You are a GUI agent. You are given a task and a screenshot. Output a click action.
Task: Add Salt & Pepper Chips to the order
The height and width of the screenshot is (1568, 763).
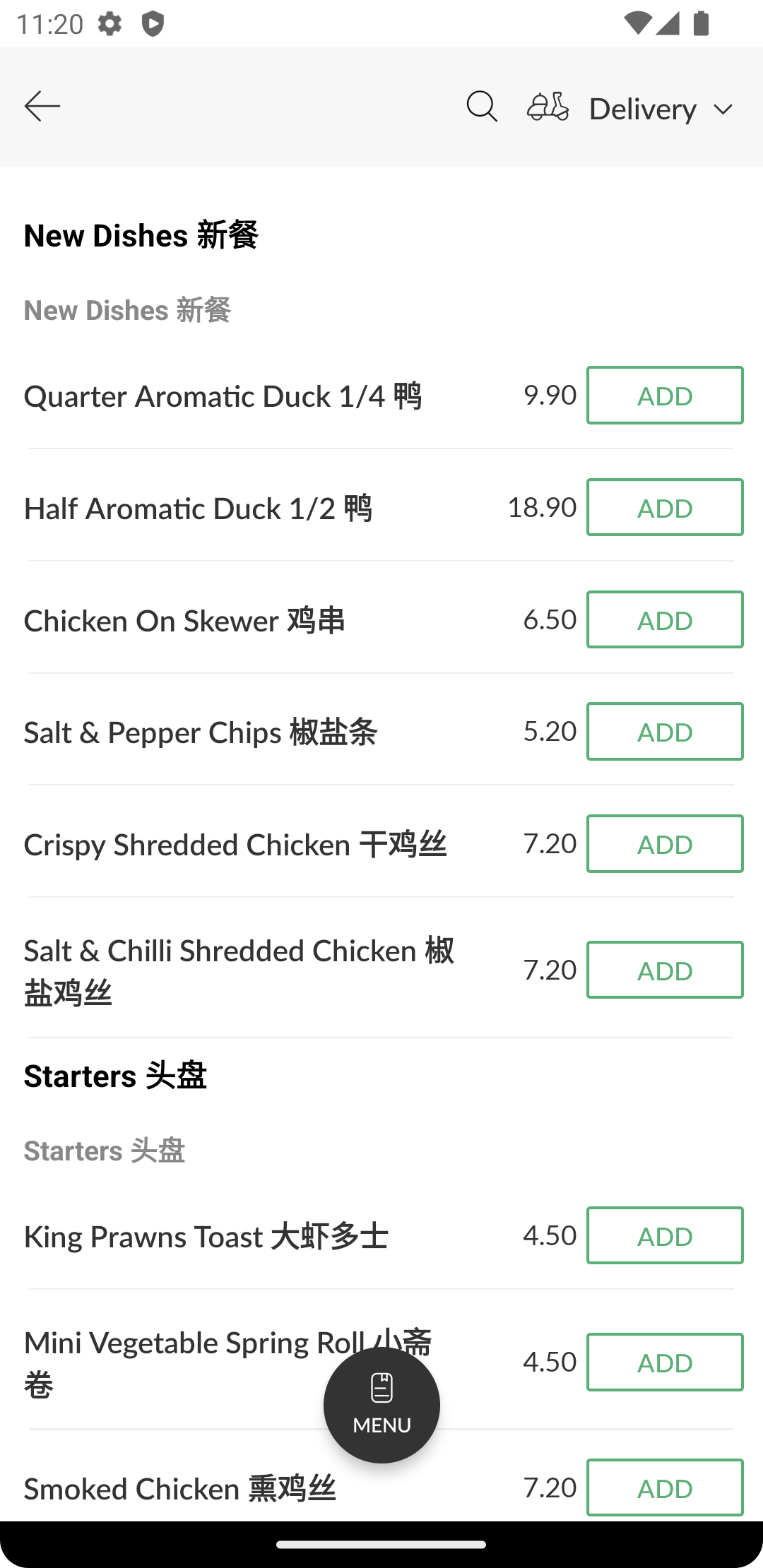(665, 732)
